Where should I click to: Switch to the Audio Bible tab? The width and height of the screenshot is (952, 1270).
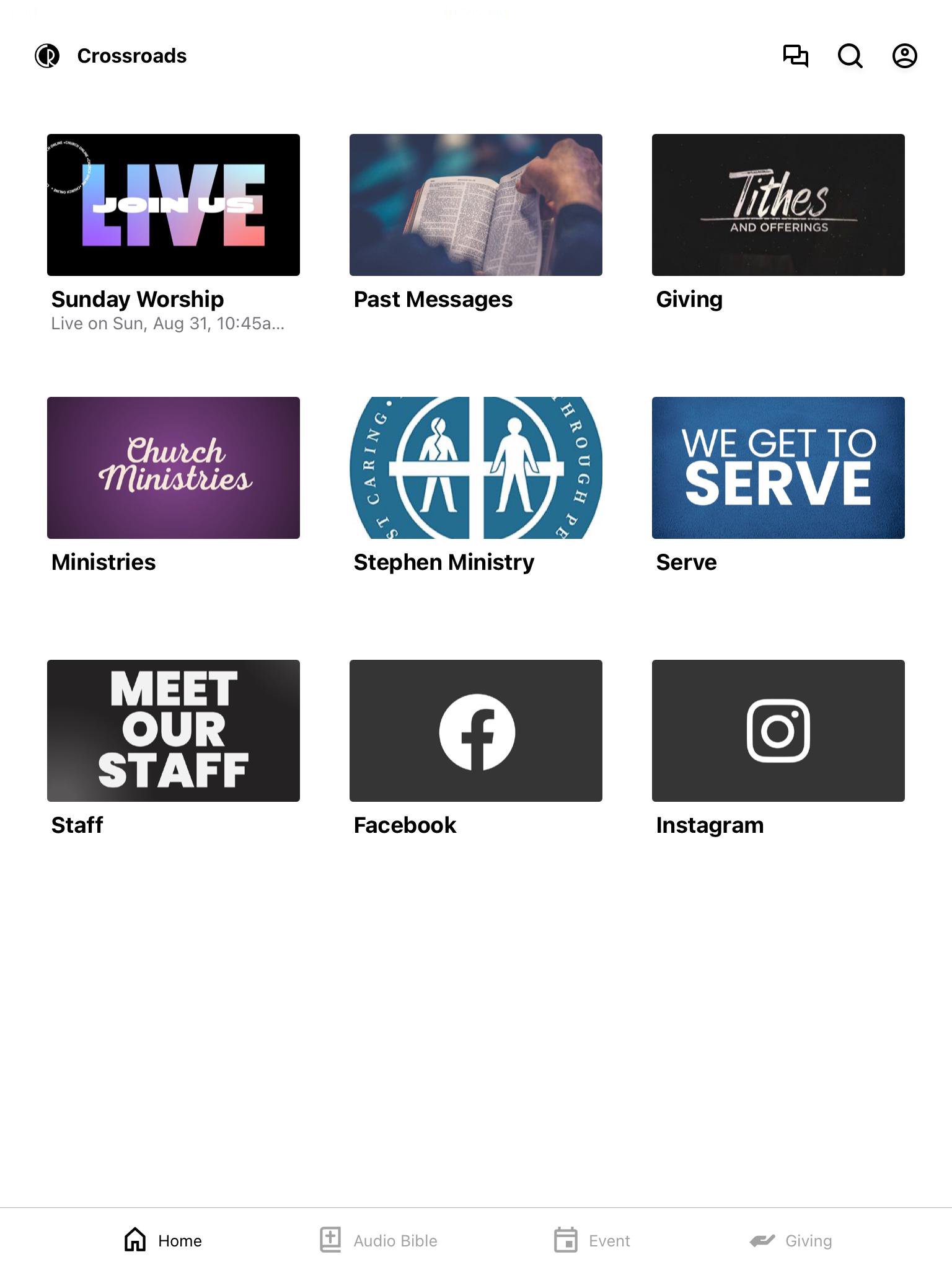tap(379, 1240)
